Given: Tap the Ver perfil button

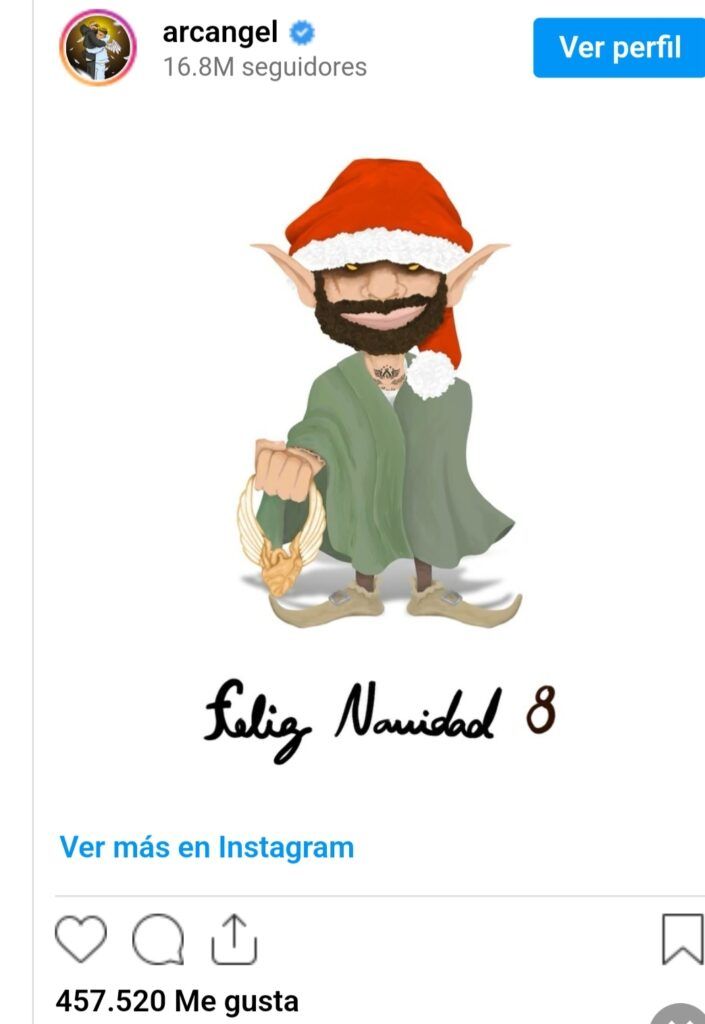Looking at the screenshot, I should [x=619, y=47].
